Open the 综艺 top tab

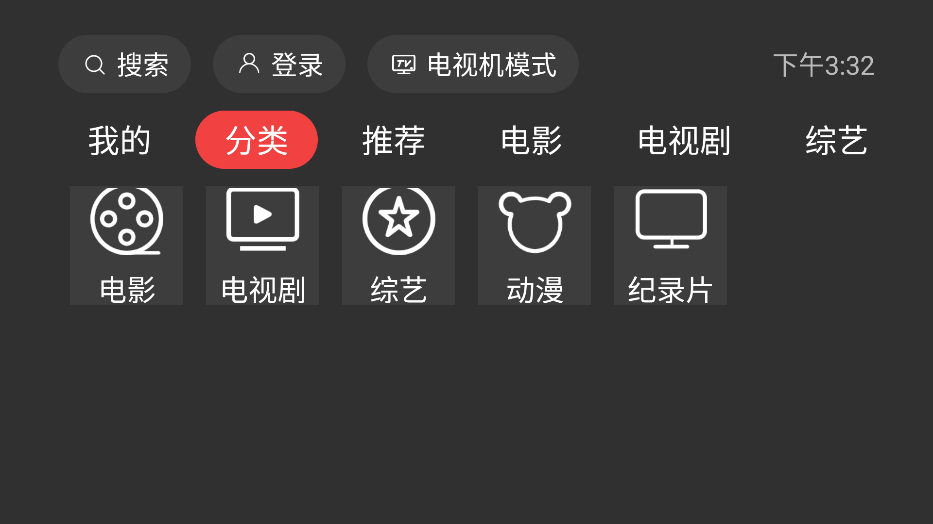coord(836,141)
